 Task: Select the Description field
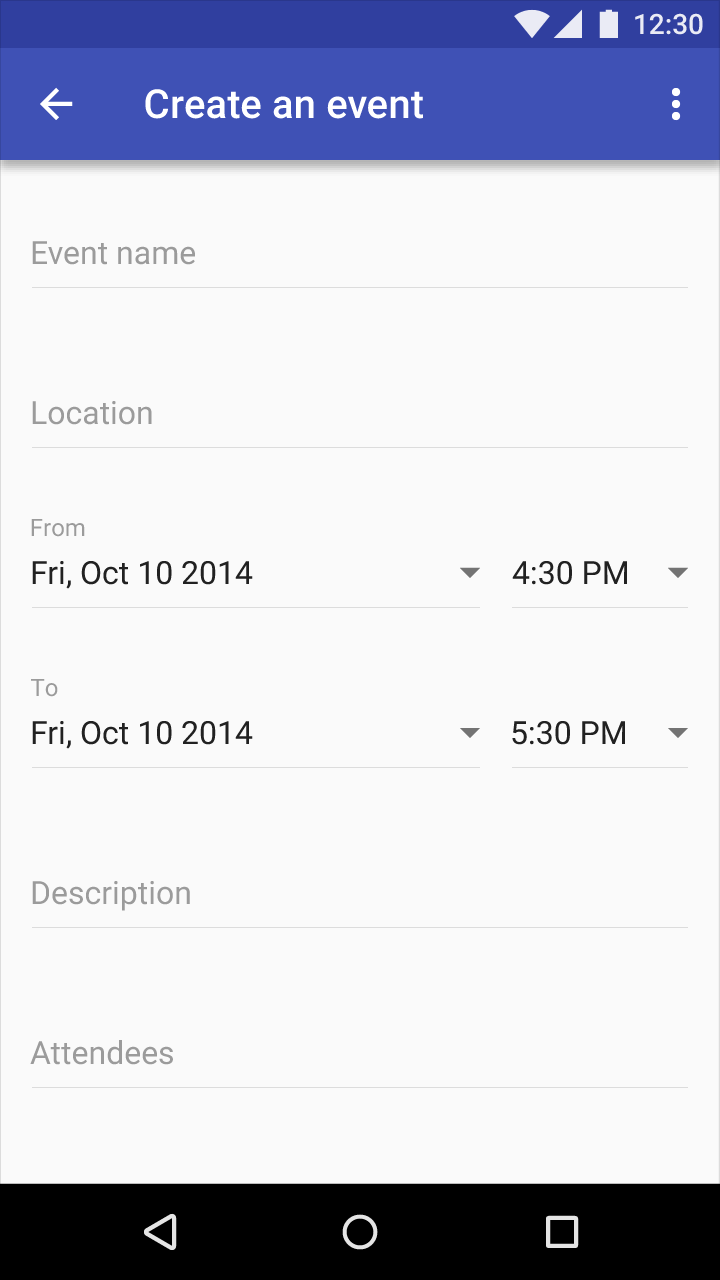point(360,894)
